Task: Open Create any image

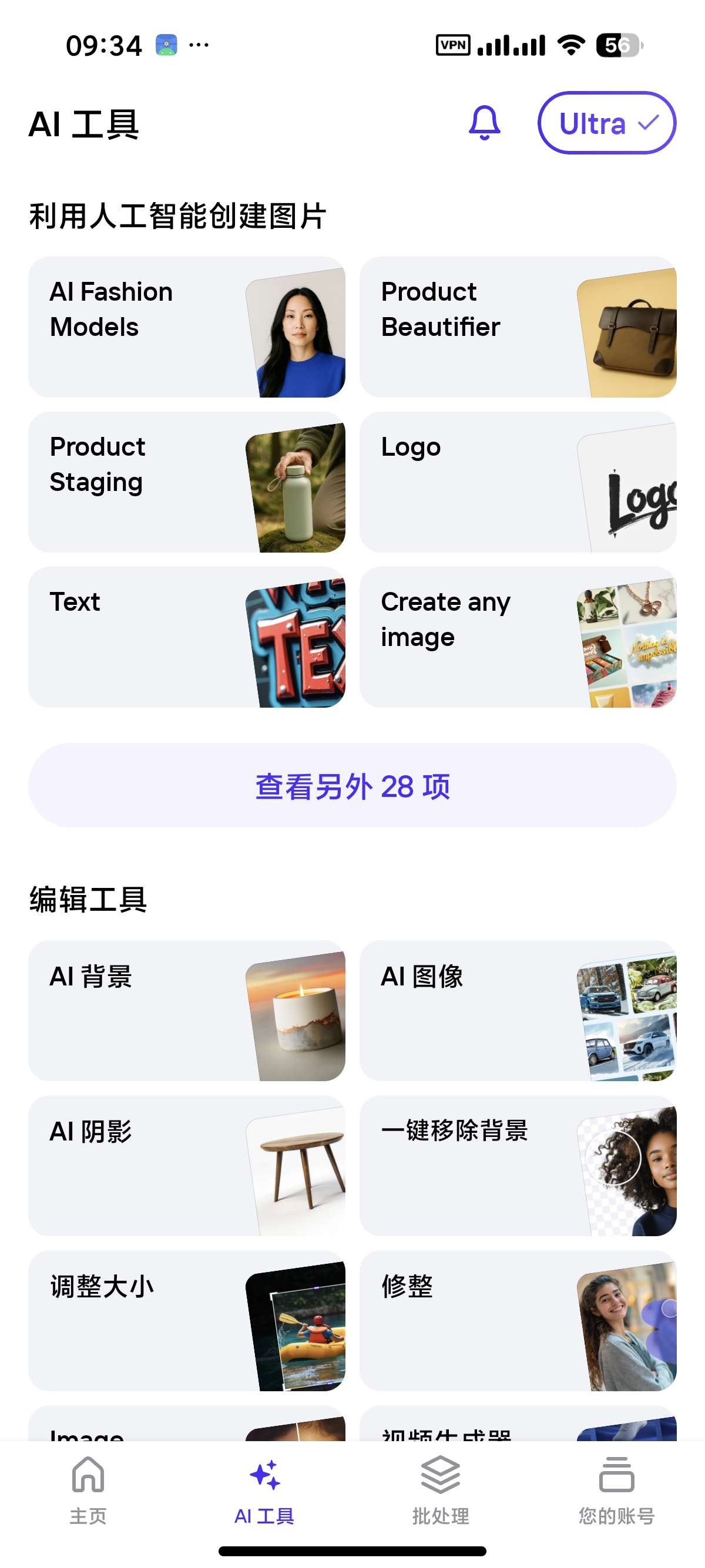Action: click(x=518, y=637)
